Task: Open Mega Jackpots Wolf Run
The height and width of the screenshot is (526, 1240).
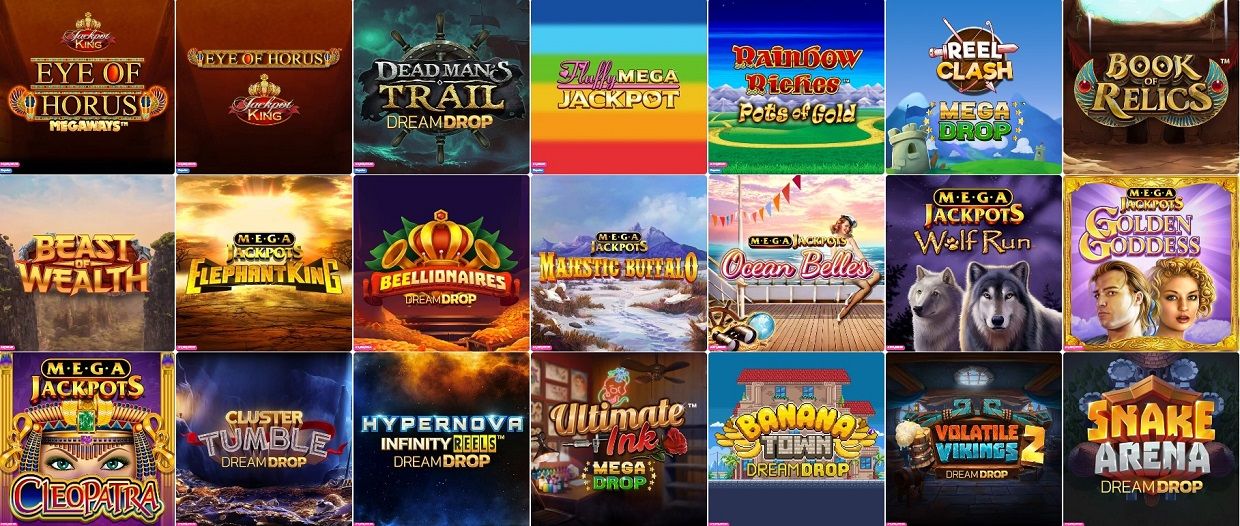Action: tap(973, 263)
